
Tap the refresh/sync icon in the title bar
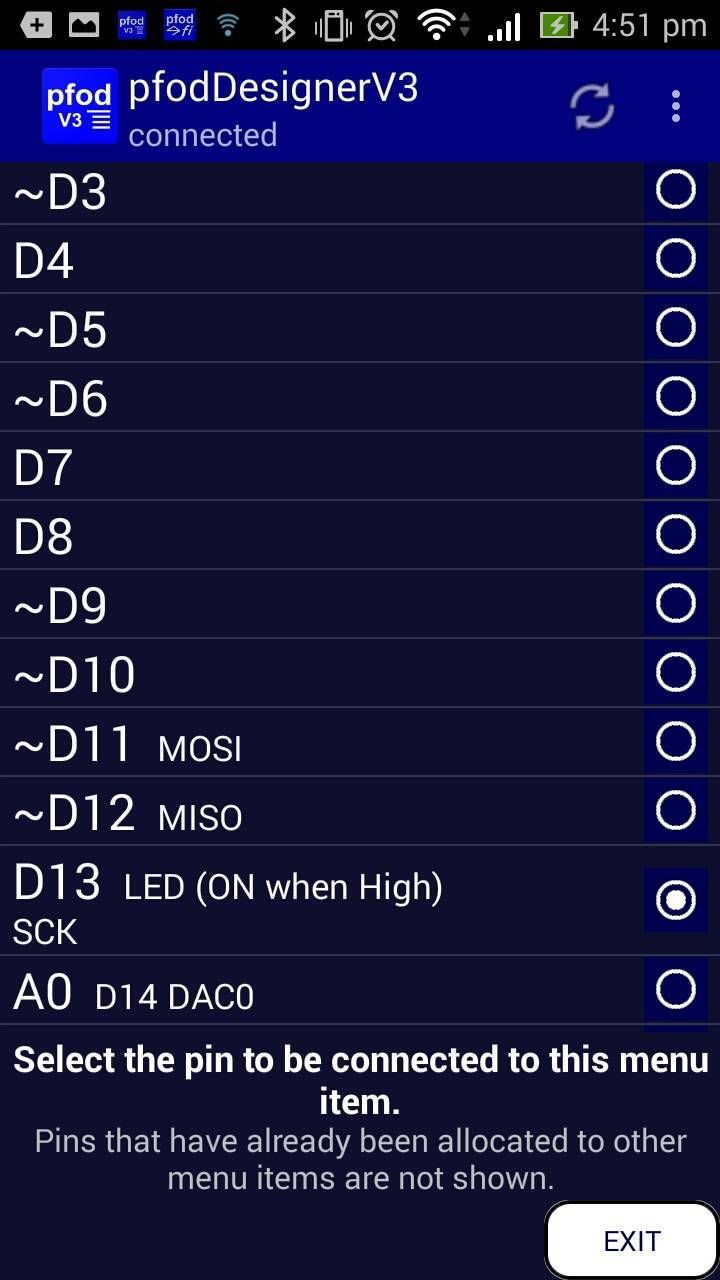pyautogui.click(x=592, y=107)
